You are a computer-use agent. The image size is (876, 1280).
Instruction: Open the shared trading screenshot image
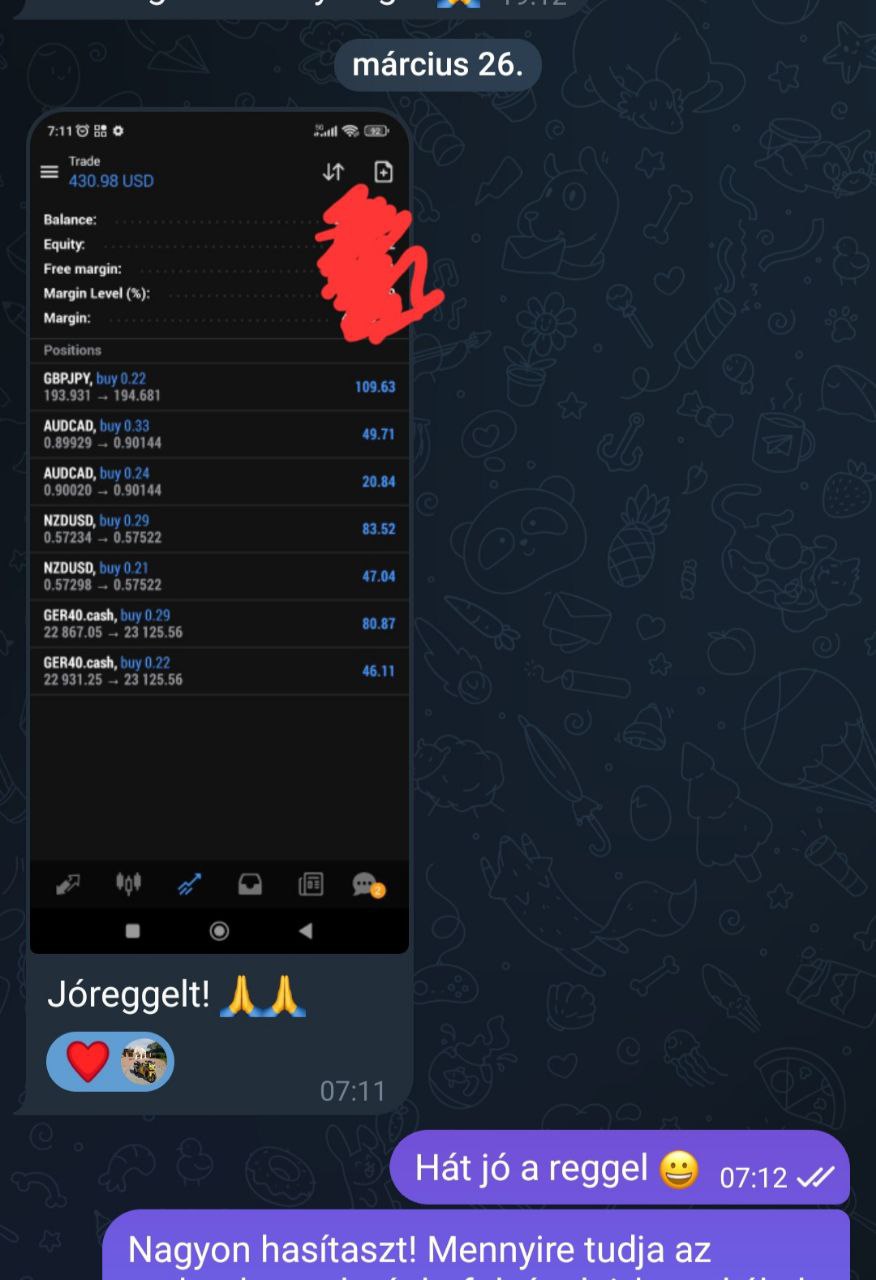coord(219,530)
